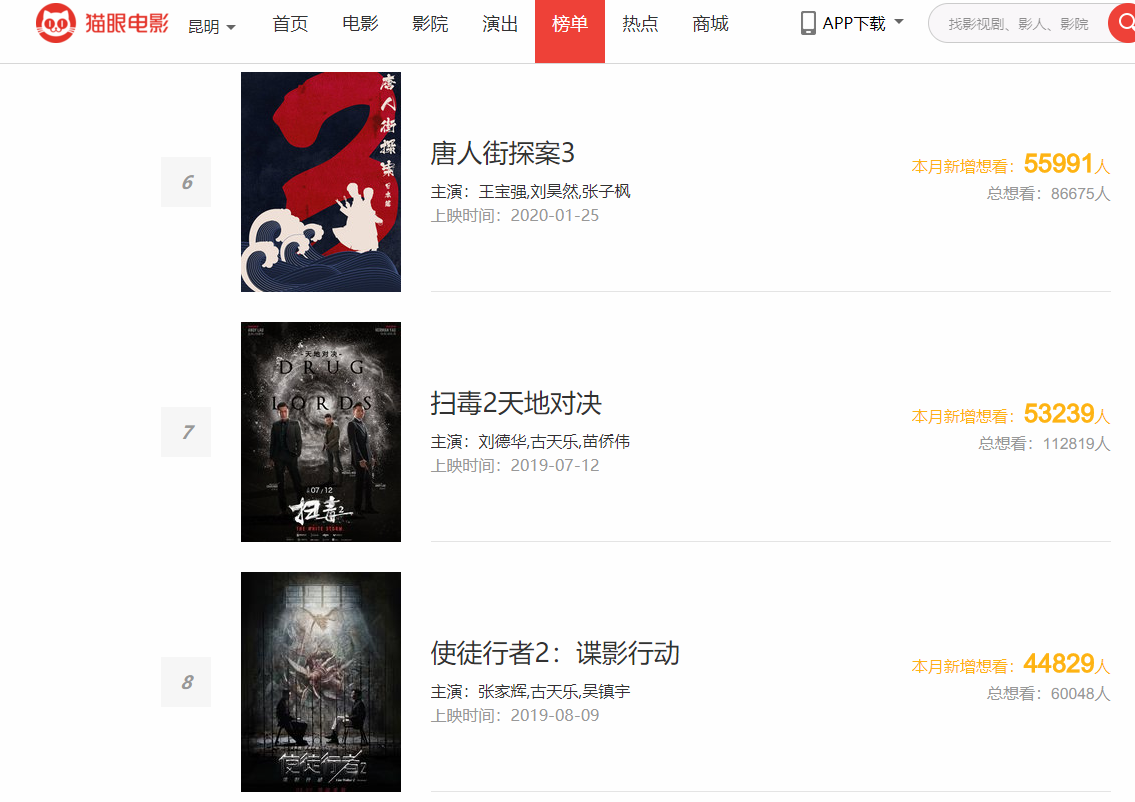
Task: Open the 唐人街探案3 poster
Action: (x=321, y=182)
